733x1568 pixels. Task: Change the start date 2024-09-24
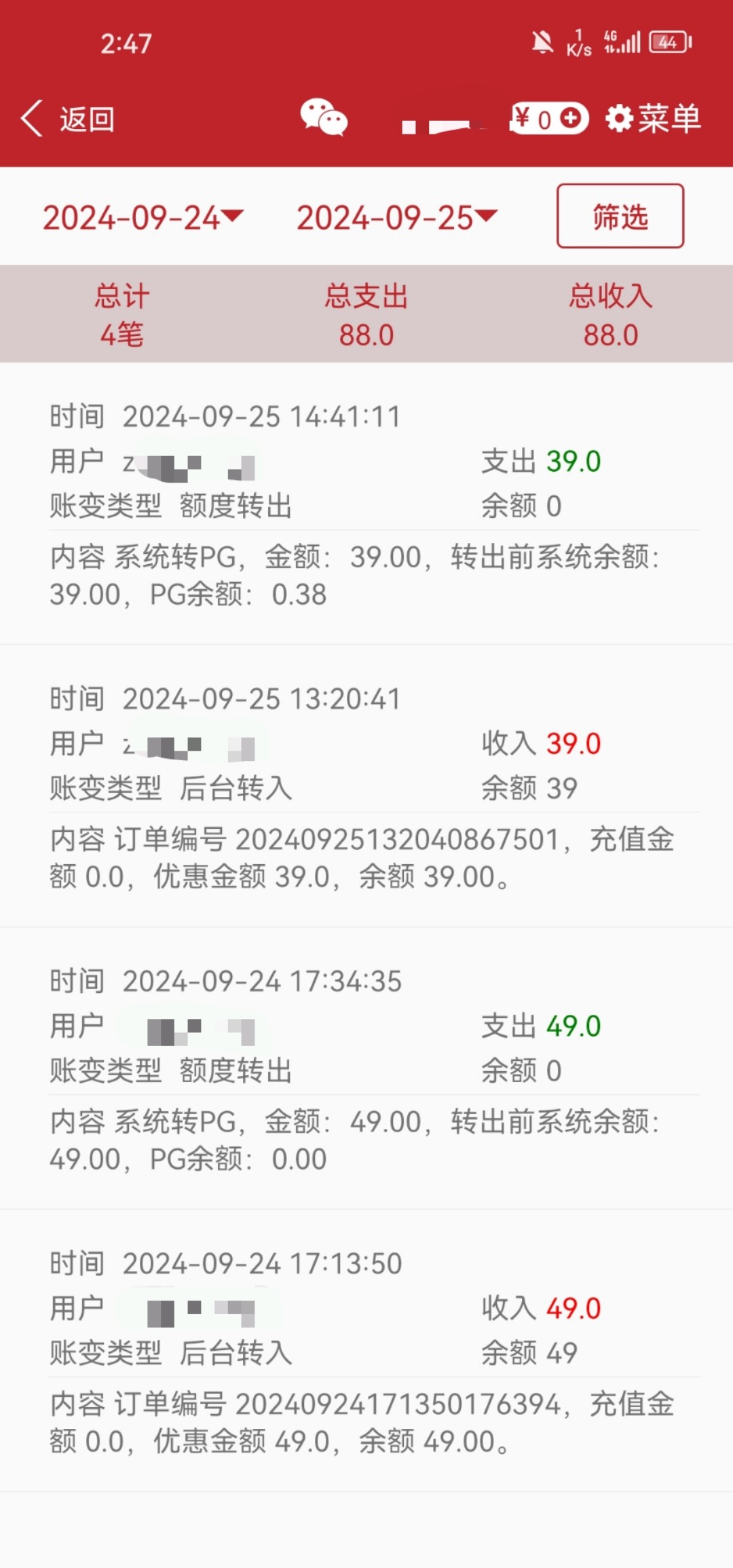[143, 218]
